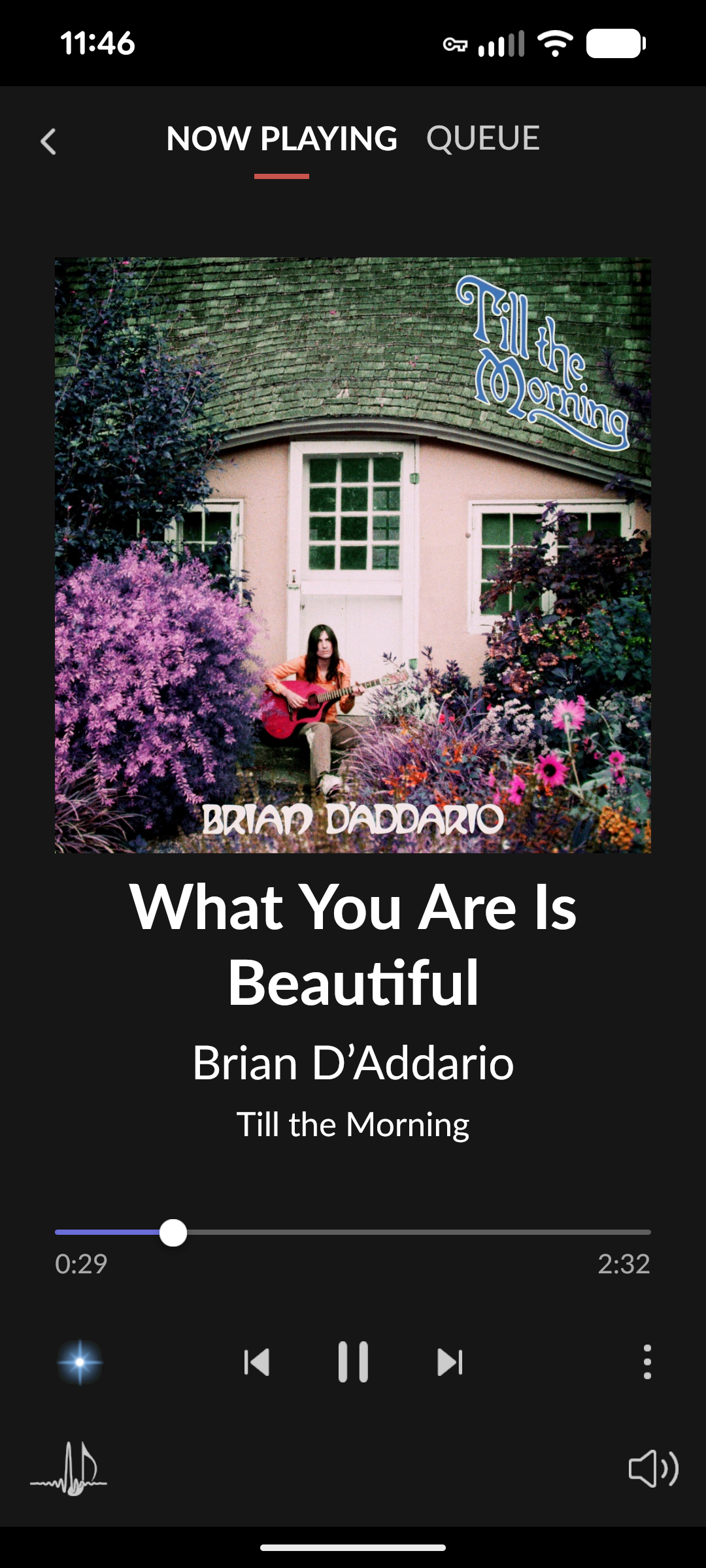706x1568 pixels.
Task: Tap the Till the Morning album cover
Action: pyautogui.click(x=353, y=555)
